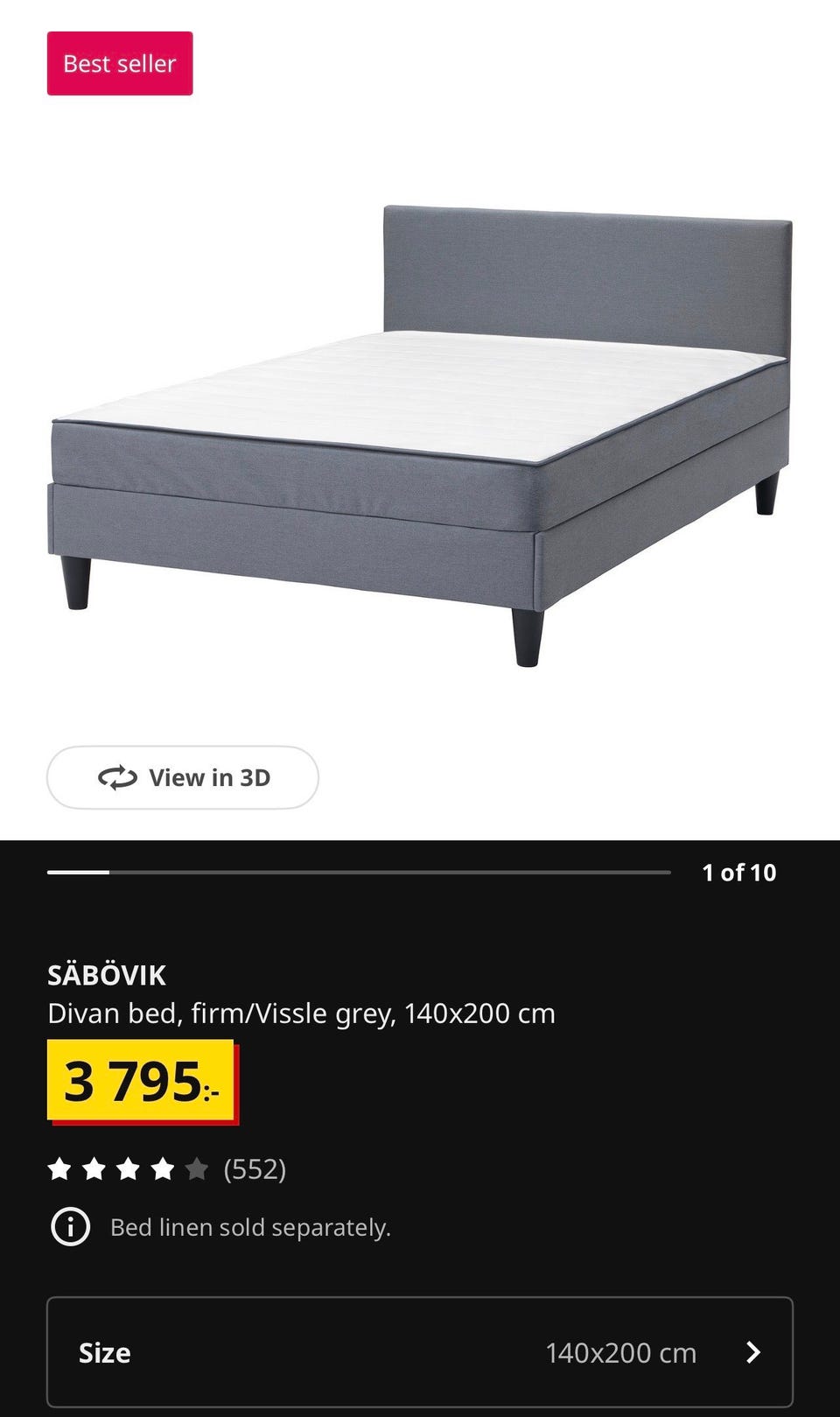
Task: Open the View in 3D mode
Action: point(183,777)
